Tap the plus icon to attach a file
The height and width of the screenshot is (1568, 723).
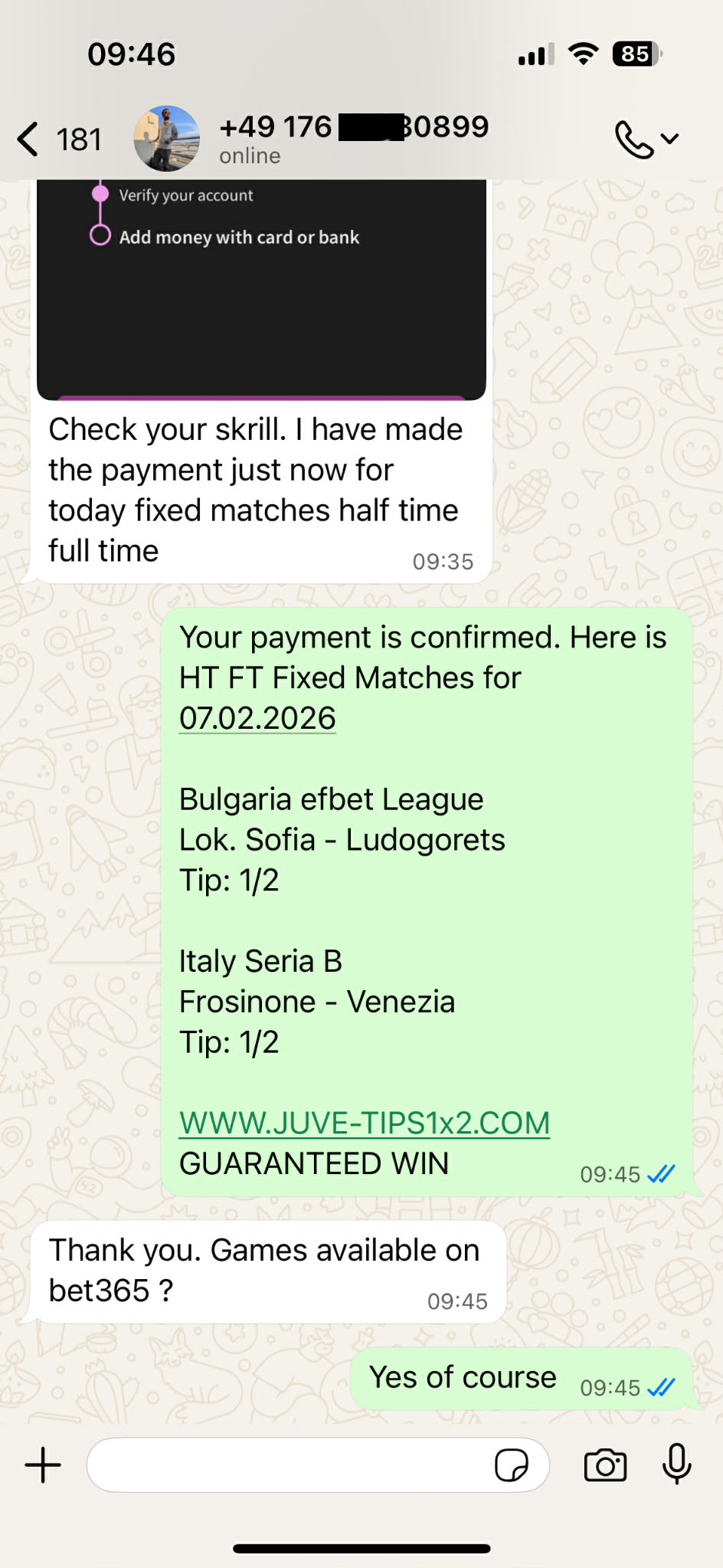pos(43,1465)
